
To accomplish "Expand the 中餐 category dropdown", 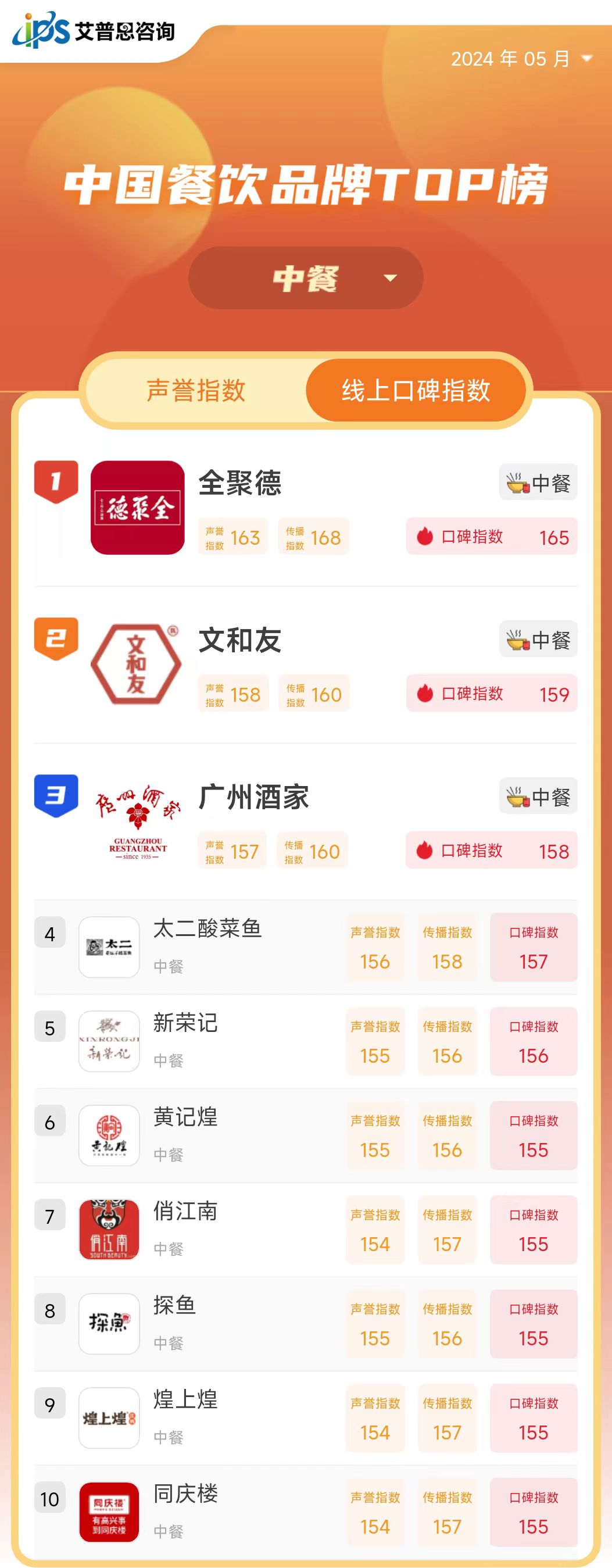I will pos(305,278).
